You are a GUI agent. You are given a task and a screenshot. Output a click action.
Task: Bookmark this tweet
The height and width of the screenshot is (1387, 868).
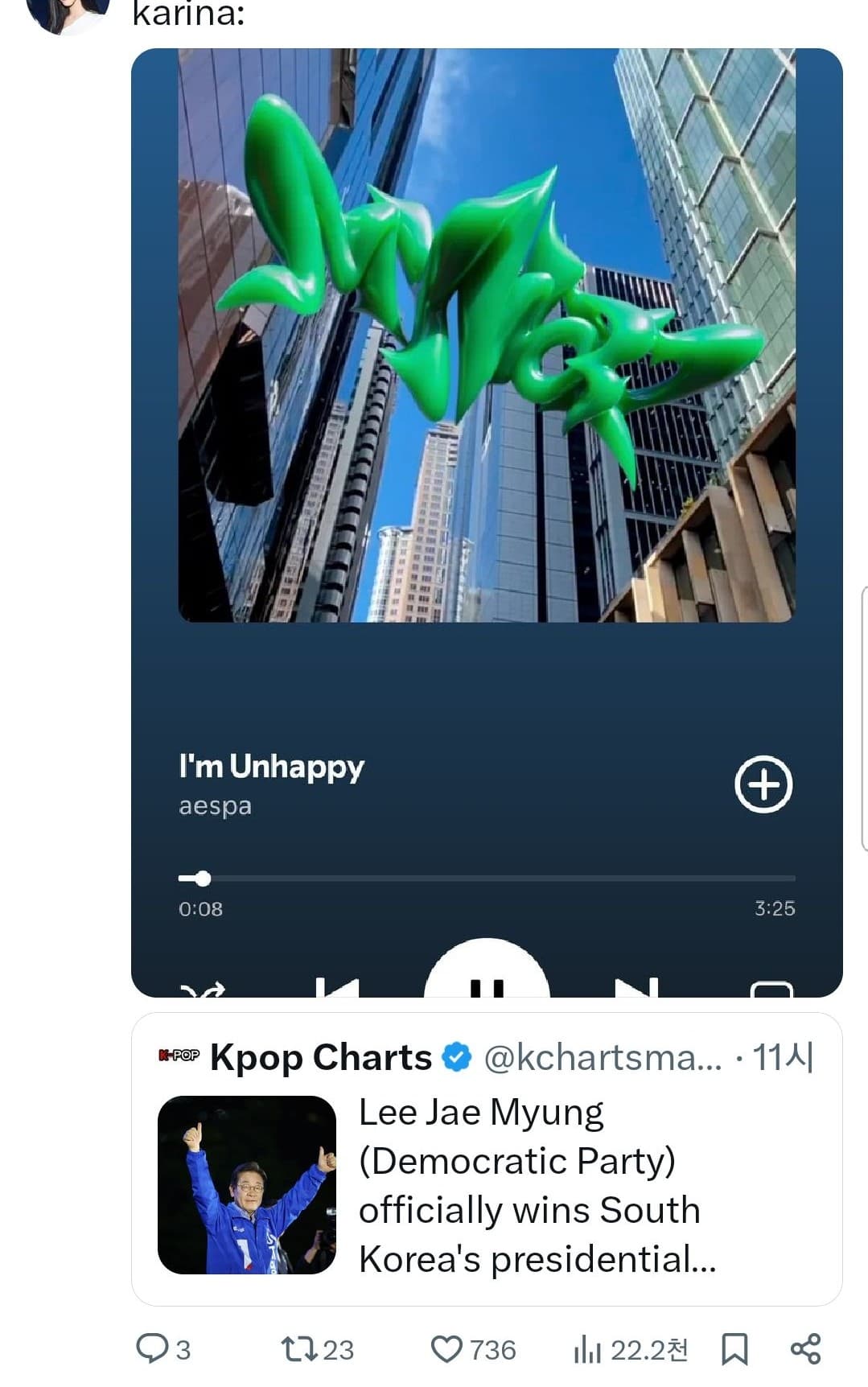click(x=734, y=1349)
